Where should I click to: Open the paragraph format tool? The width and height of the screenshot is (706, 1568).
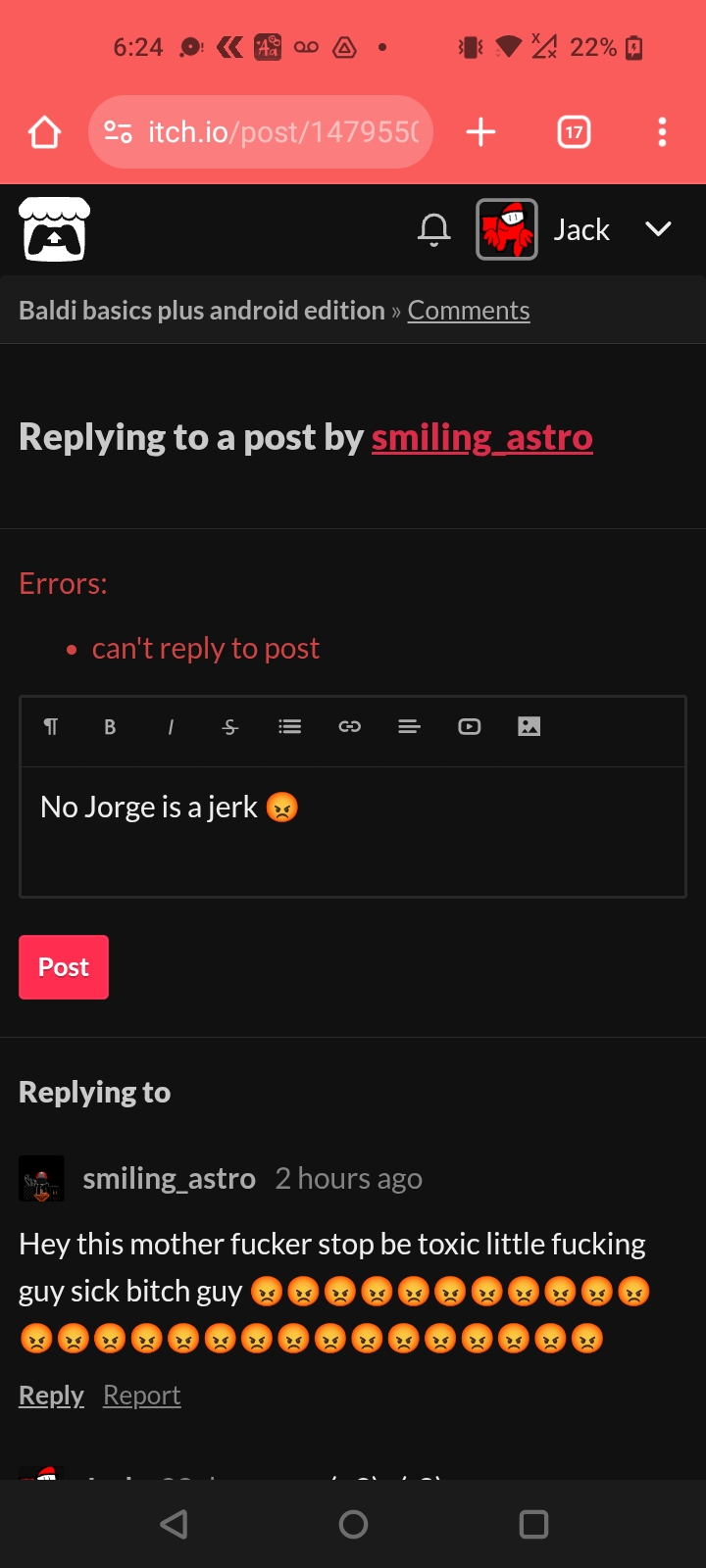coord(51,726)
